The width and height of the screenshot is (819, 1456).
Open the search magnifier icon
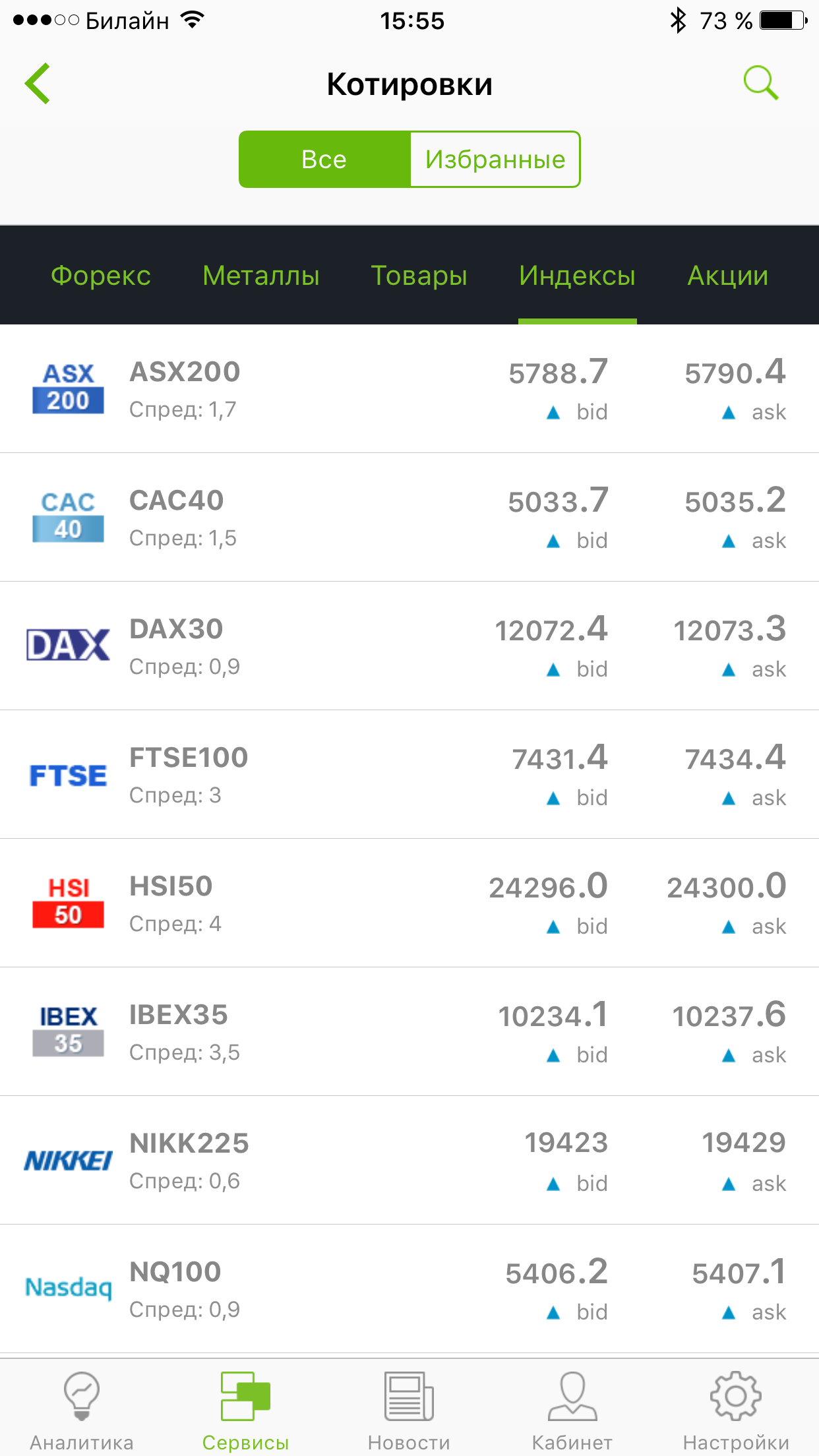tap(760, 83)
